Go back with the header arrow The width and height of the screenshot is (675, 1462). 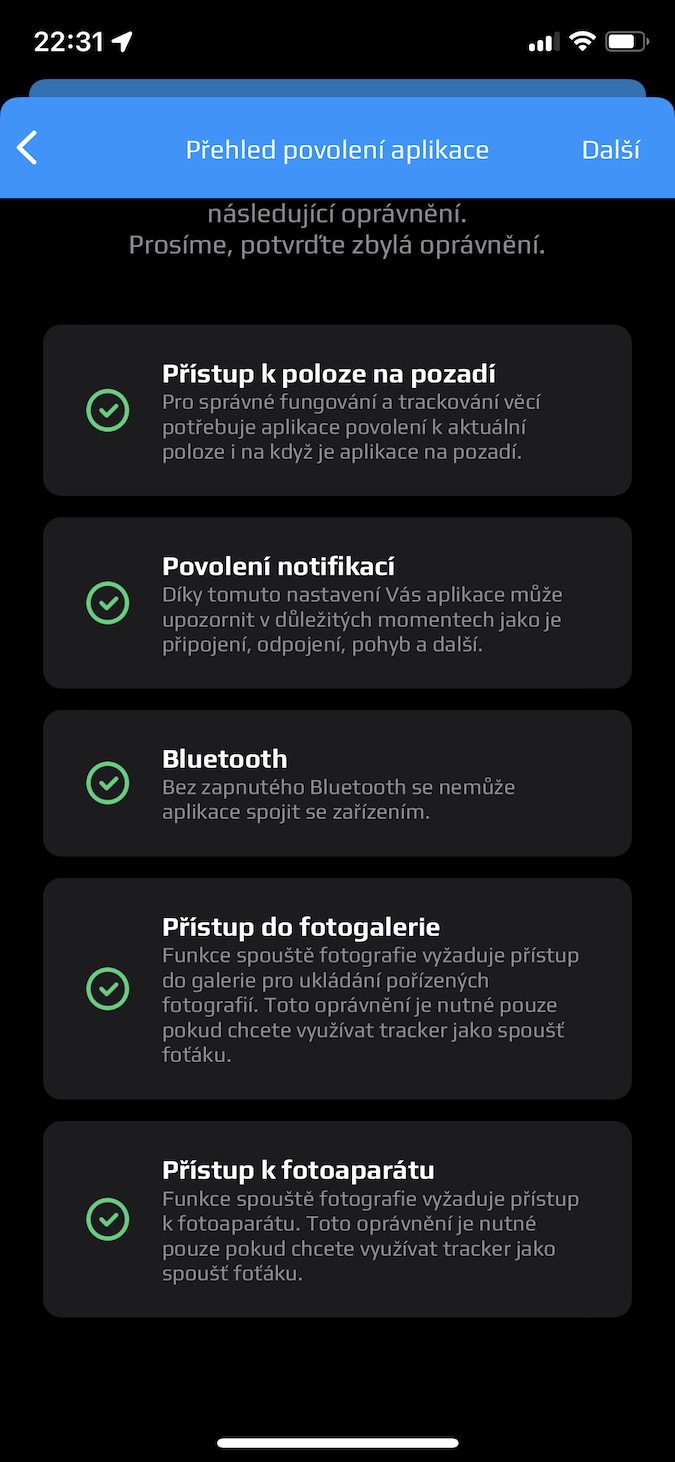(27, 149)
